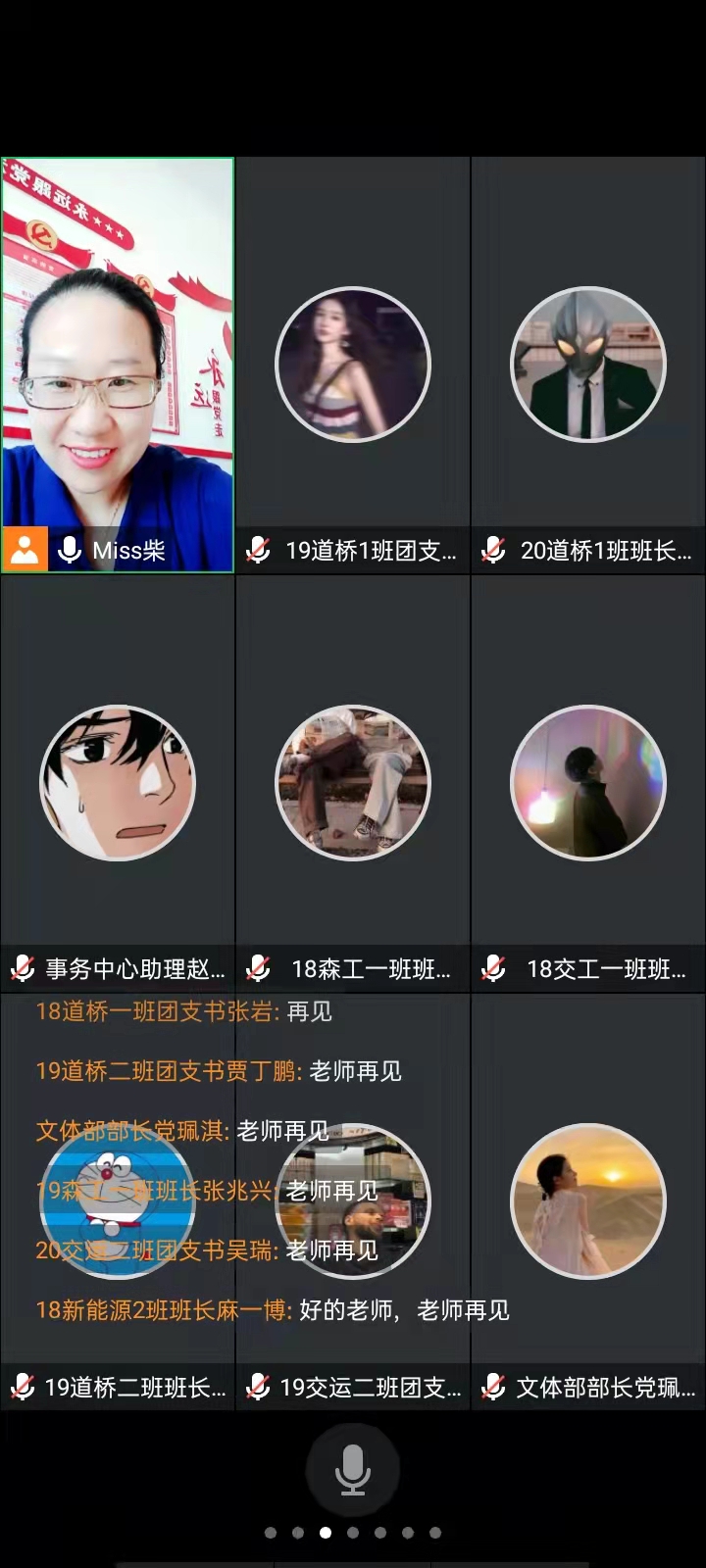Tap the page indicator dots

click(352, 1533)
